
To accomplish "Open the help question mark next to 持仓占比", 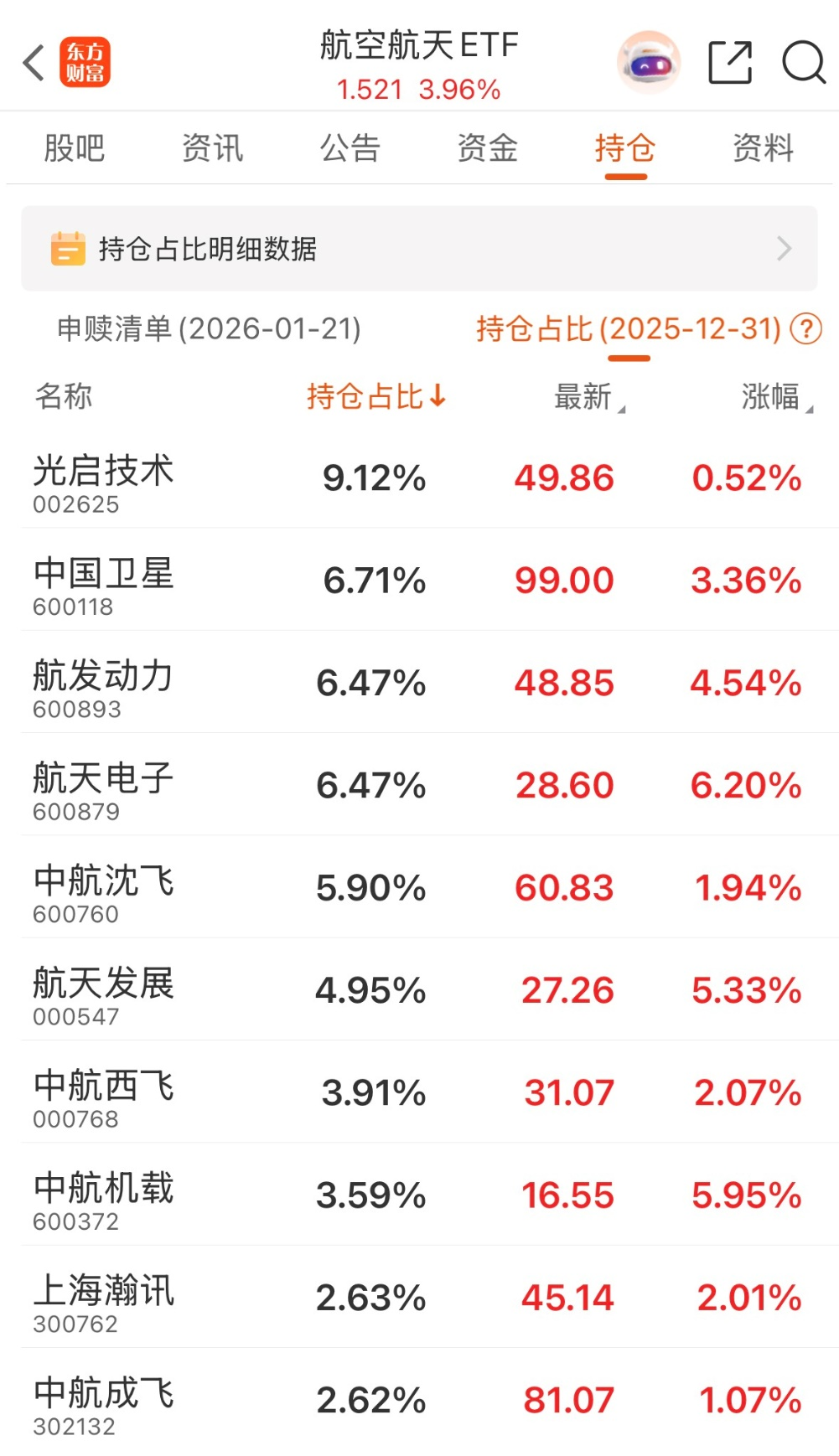I will click(806, 330).
